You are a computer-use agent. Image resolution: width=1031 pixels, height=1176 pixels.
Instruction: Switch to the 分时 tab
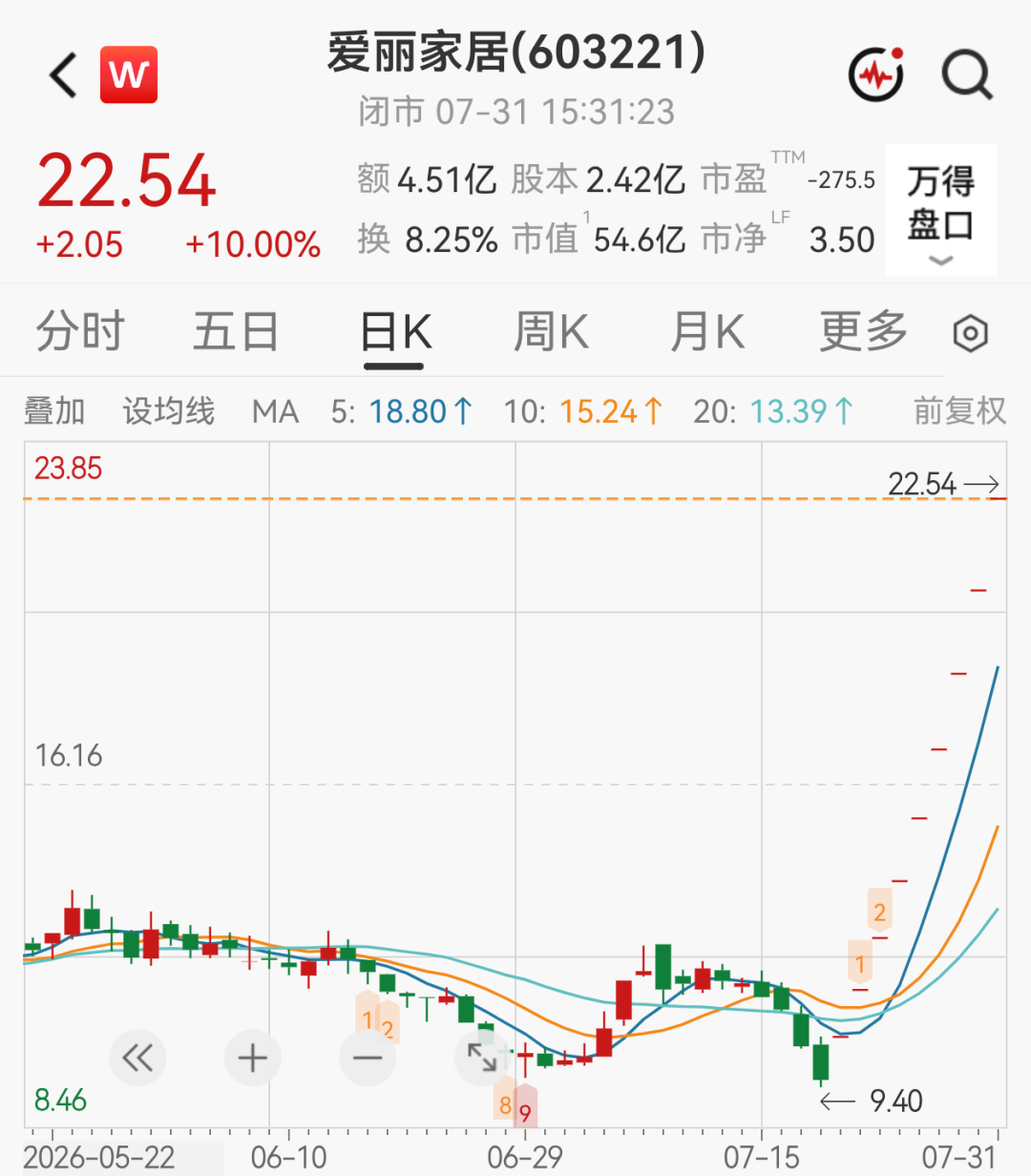point(80,332)
